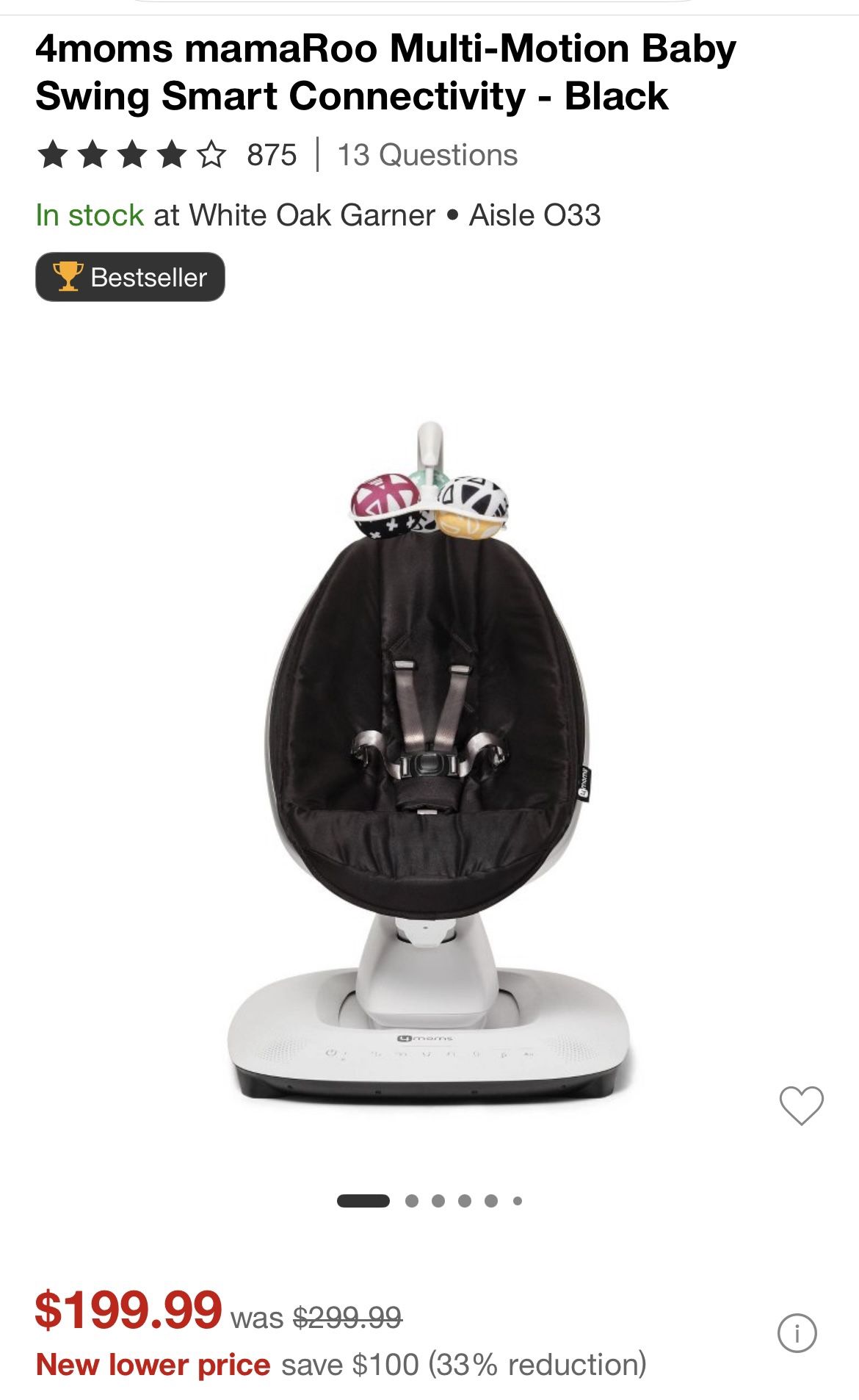
Task: Tap the Bestseller badge
Action: coord(131,277)
